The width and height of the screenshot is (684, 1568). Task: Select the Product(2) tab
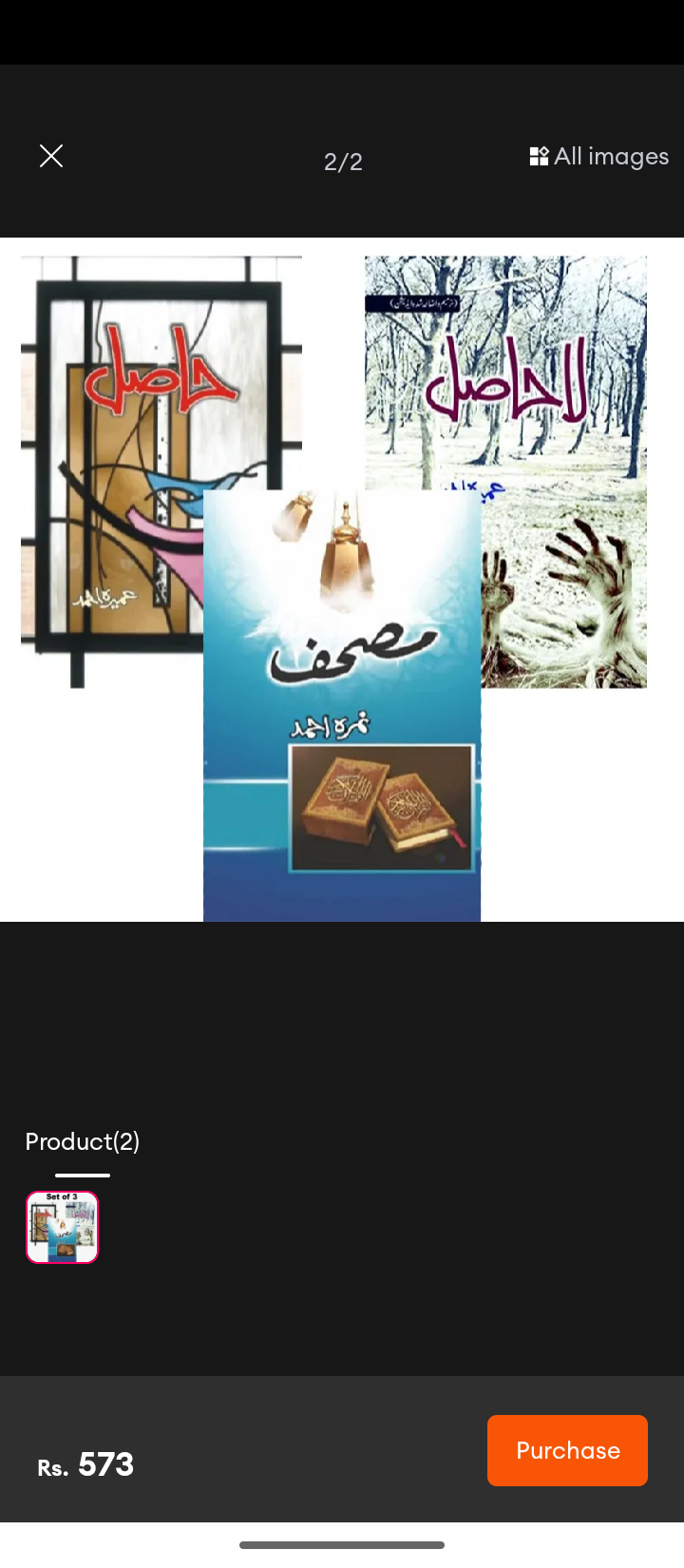83,1141
